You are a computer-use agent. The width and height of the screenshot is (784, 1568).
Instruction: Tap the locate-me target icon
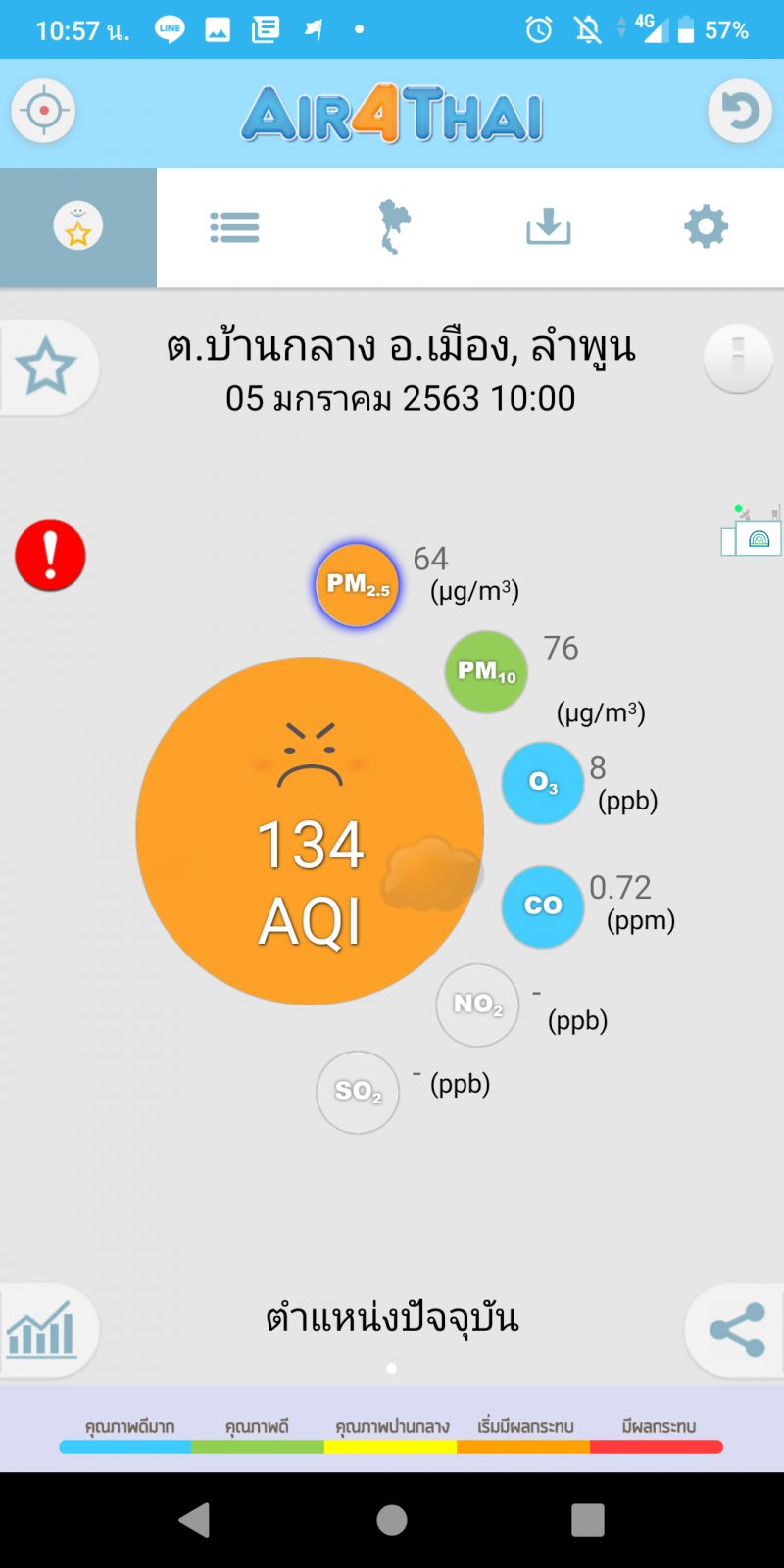(x=43, y=111)
